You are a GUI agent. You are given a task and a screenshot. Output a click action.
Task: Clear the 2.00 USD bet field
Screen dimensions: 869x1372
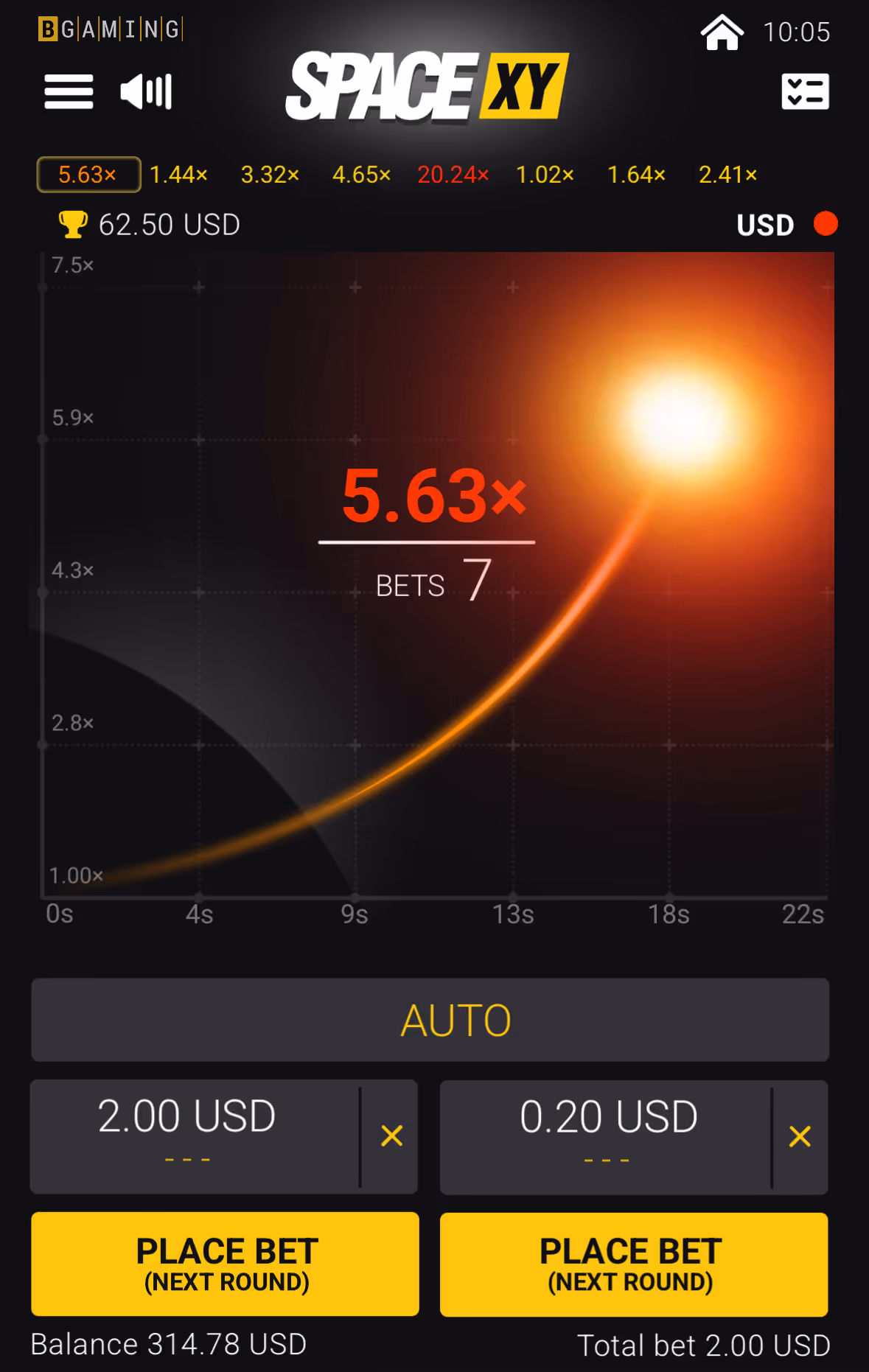tap(391, 1135)
